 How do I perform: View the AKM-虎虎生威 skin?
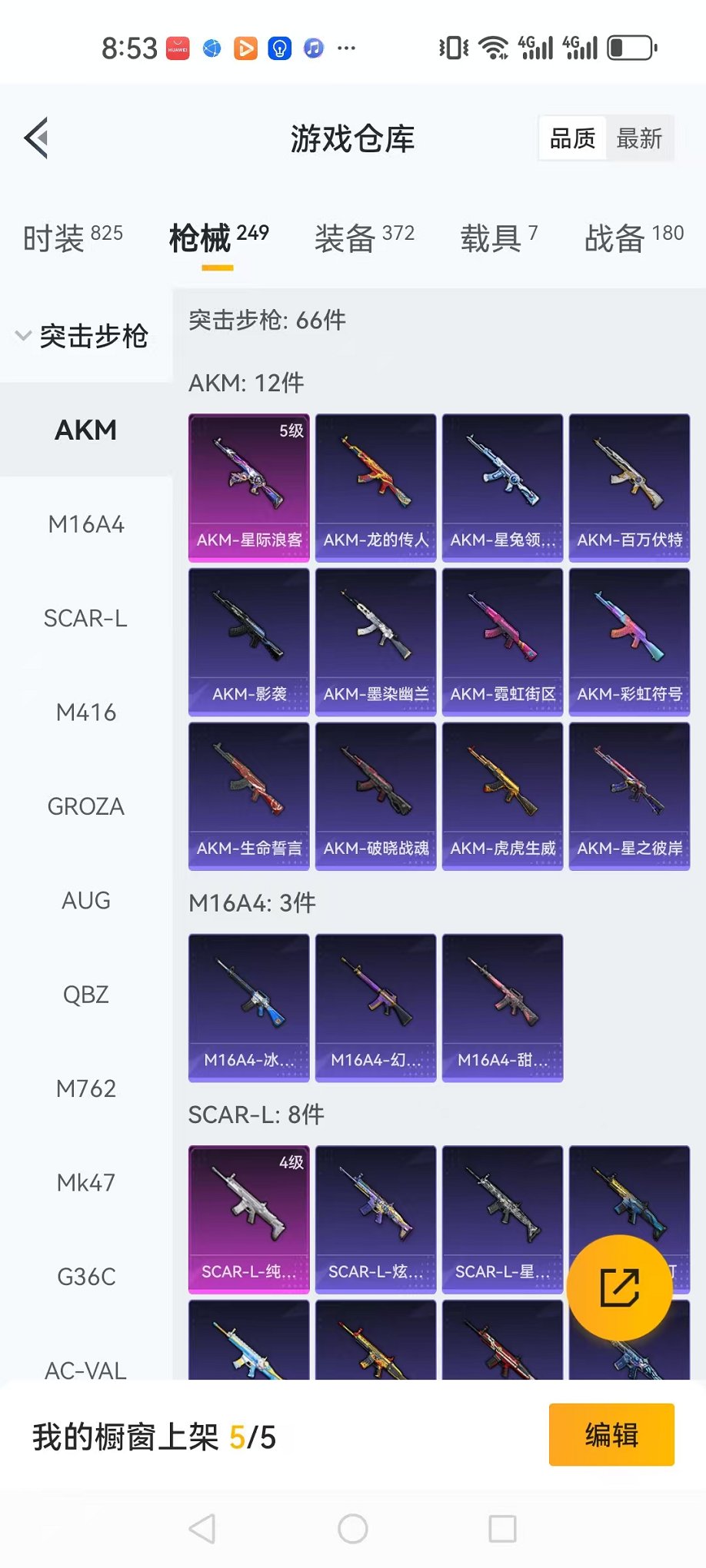[x=503, y=796]
